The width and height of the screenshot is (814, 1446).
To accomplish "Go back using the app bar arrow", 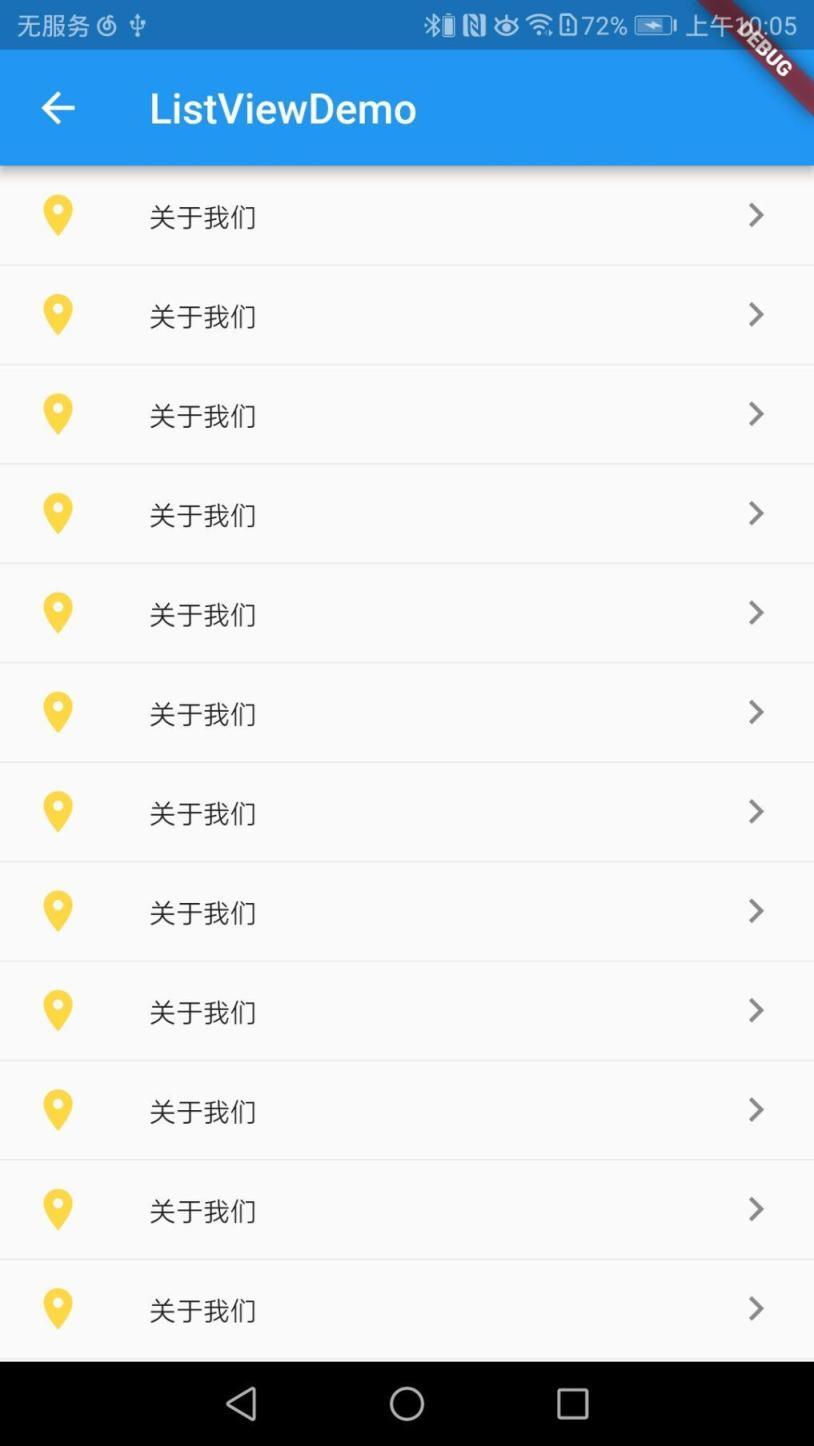I will coord(58,108).
